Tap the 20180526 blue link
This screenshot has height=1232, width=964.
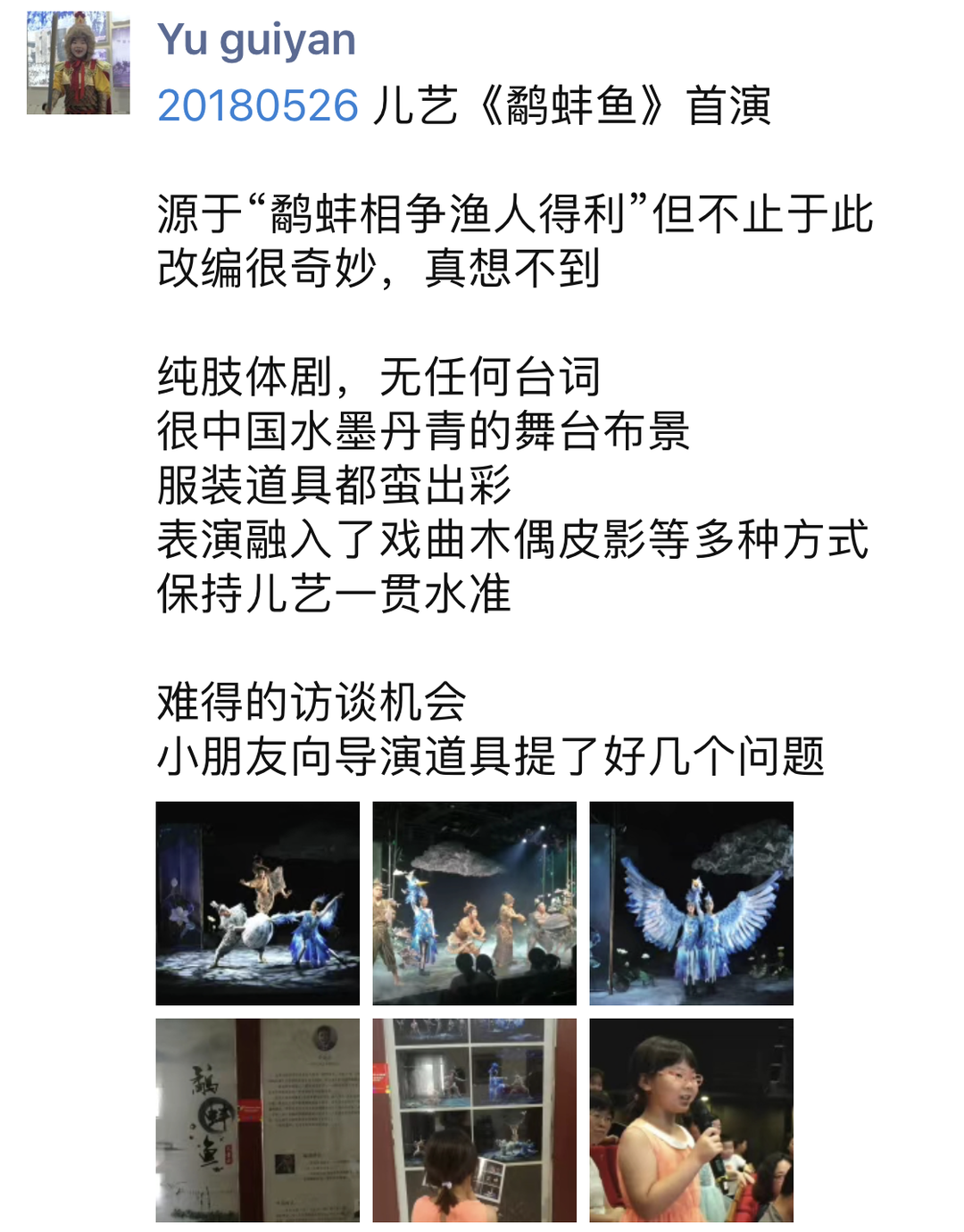pos(258,105)
